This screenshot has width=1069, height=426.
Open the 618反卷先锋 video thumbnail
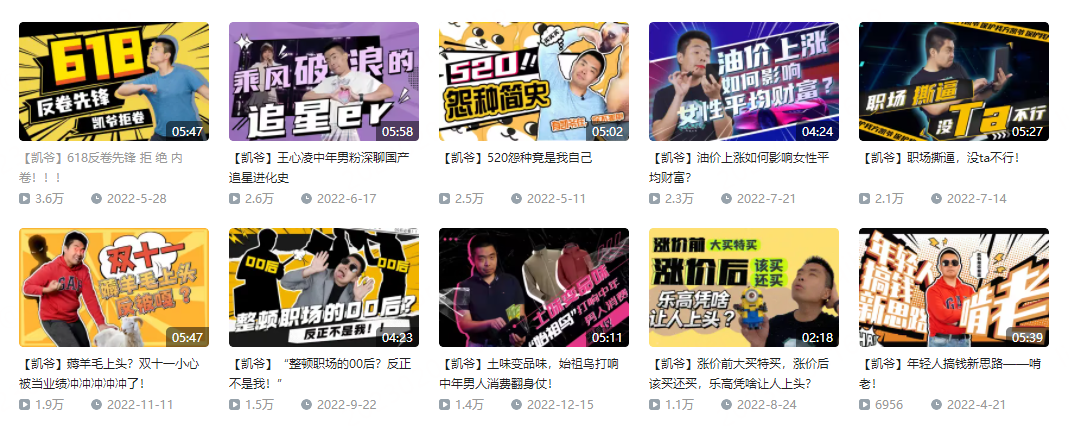click(114, 82)
